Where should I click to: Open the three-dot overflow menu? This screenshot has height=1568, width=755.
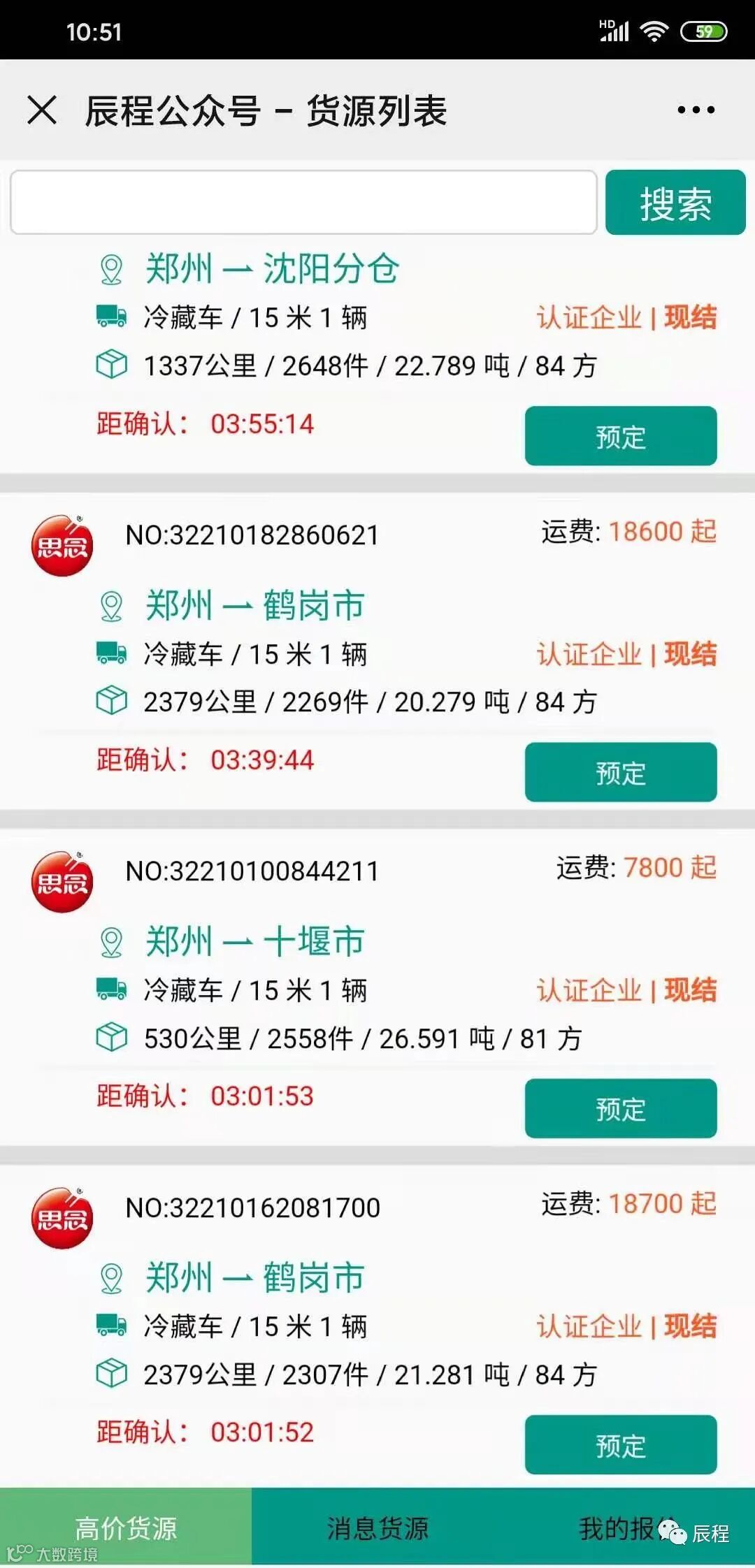[696, 110]
